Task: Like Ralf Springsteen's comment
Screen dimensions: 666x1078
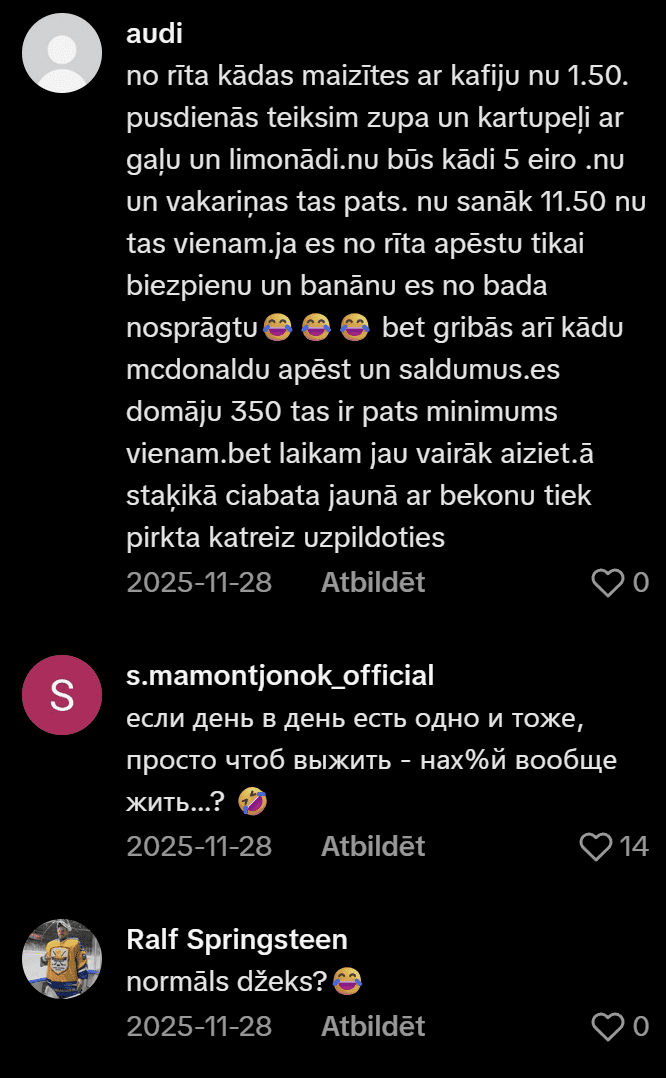Action: [x=608, y=1027]
